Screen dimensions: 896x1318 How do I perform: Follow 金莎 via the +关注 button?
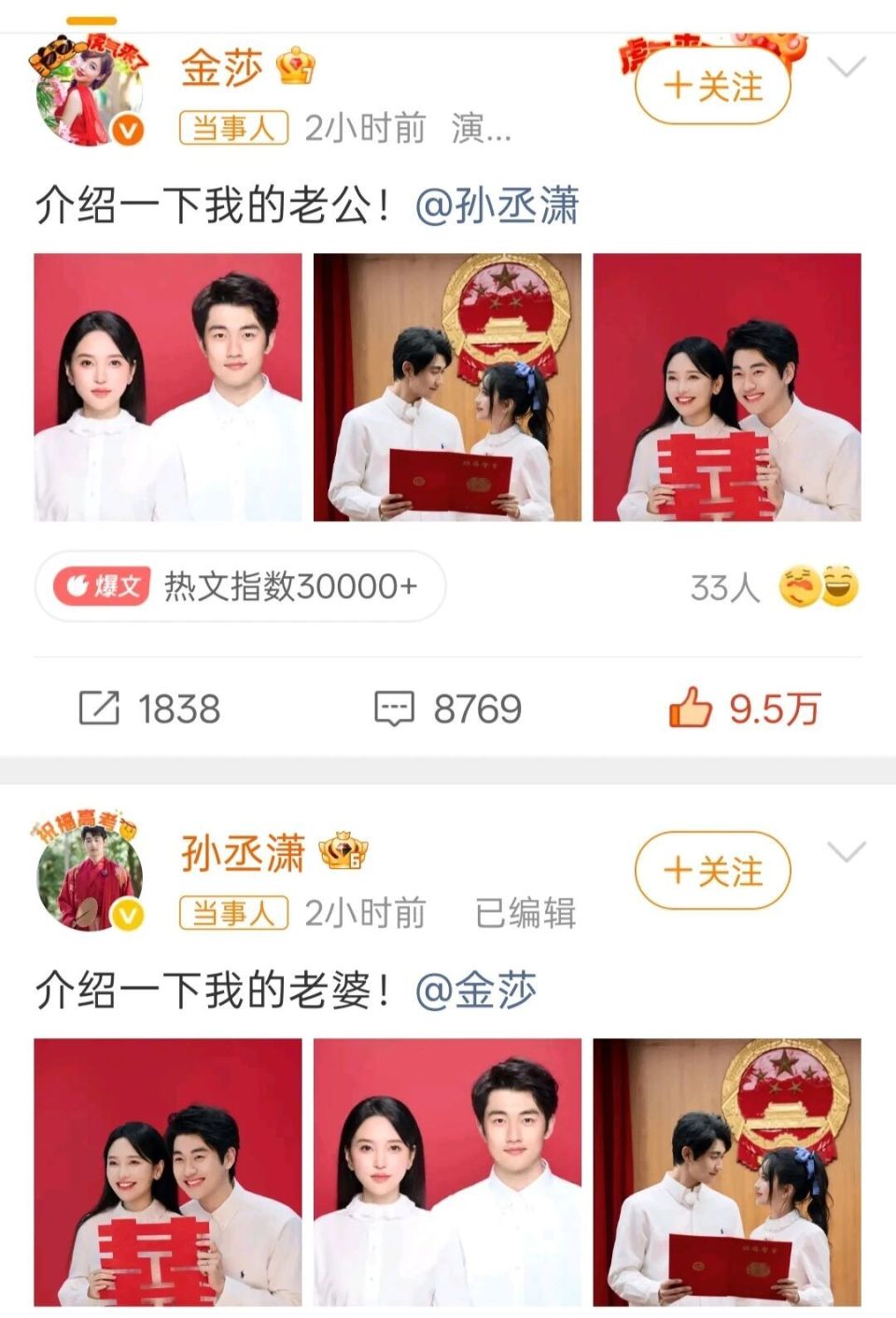tap(712, 85)
